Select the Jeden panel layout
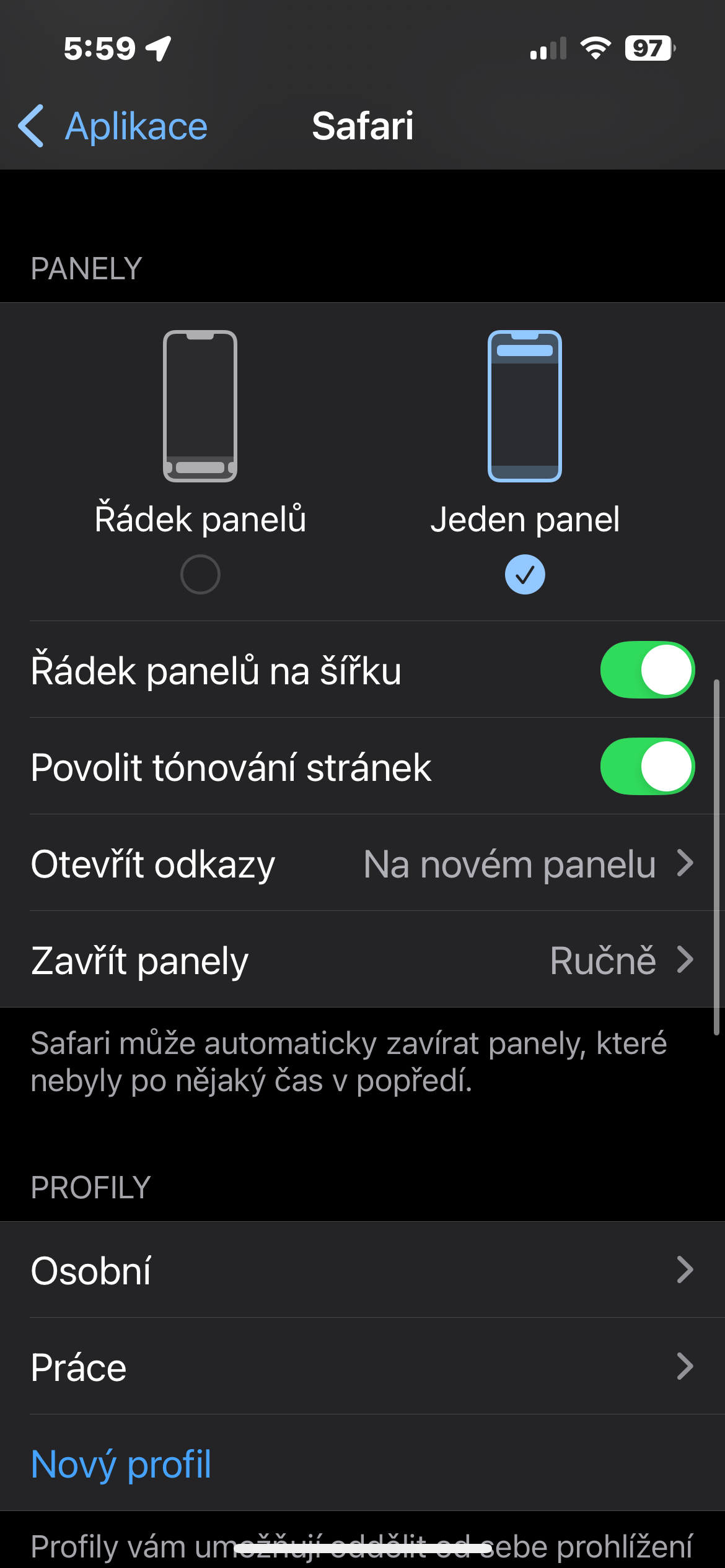This screenshot has height=1568, width=725. coord(525,574)
